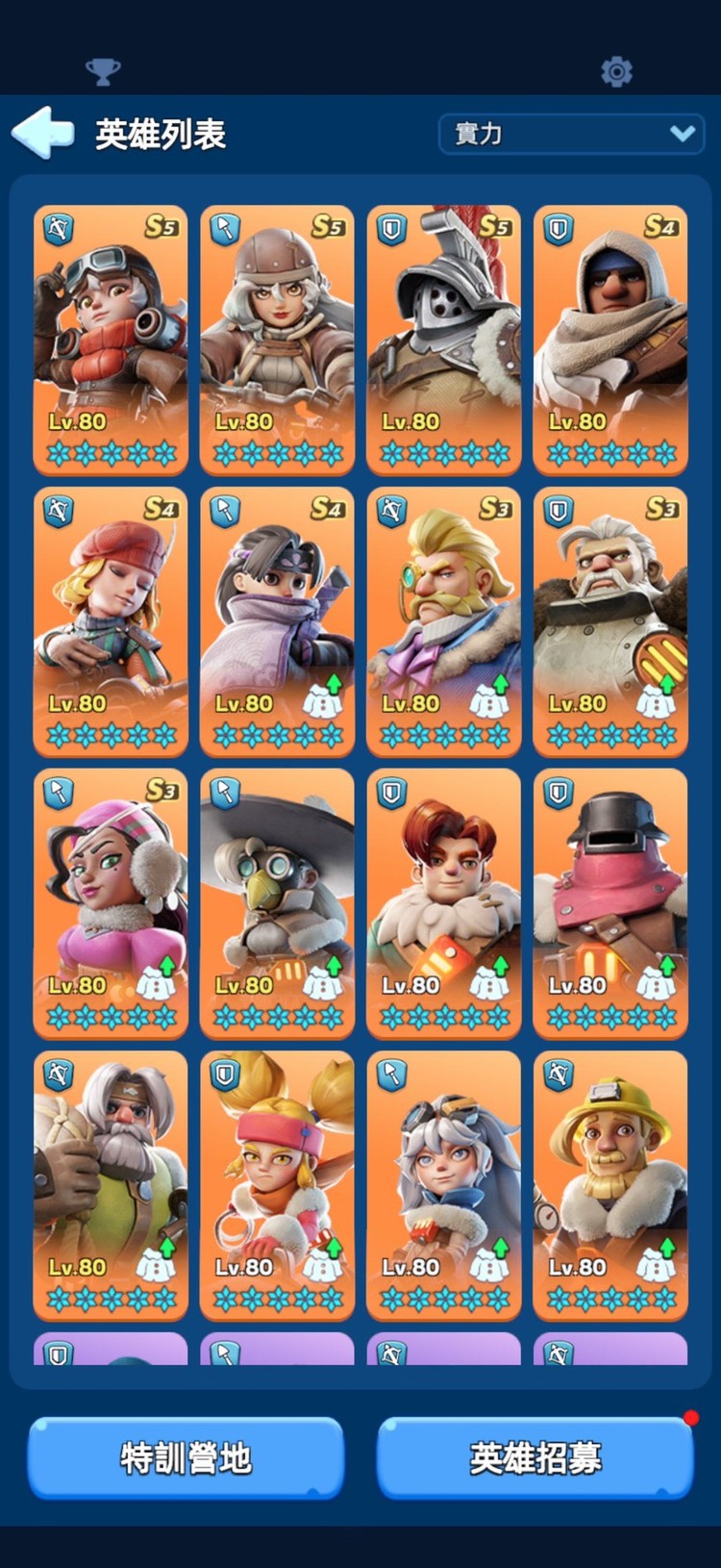Select the hero with the iron bucket helmet
The width and height of the screenshot is (721, 1568).
[609, 902]
